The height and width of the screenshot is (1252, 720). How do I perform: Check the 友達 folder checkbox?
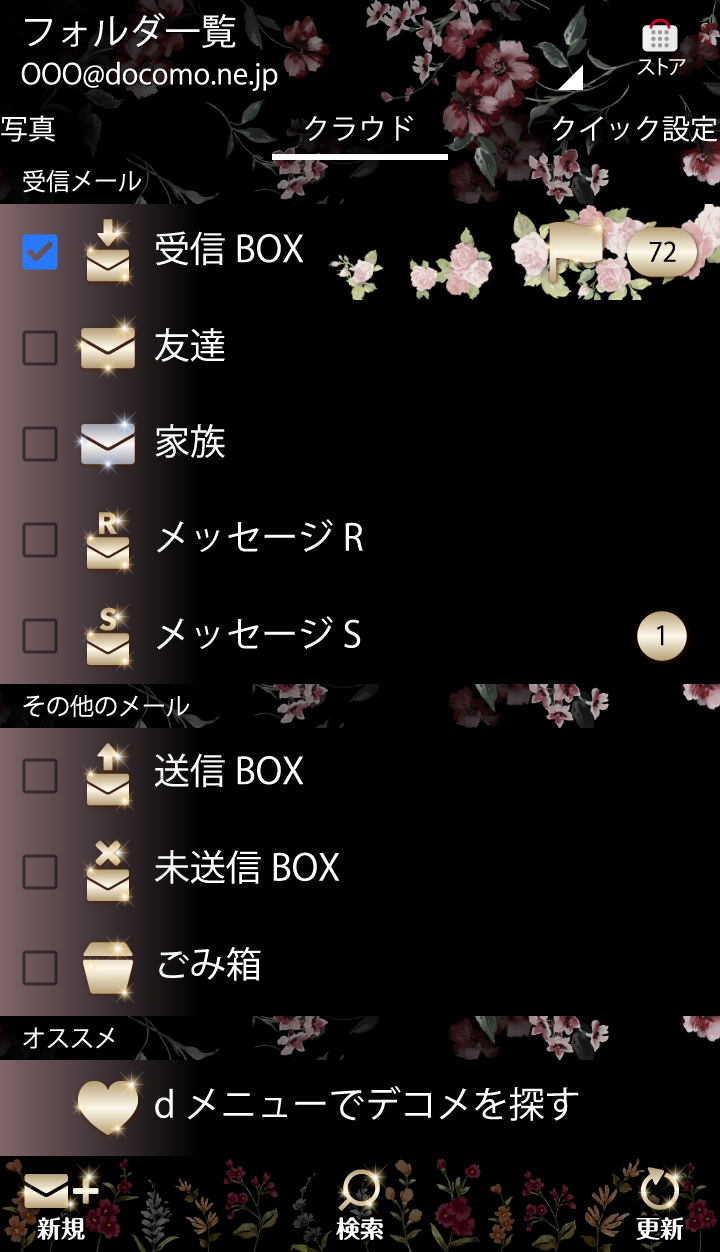coord(40,348)
